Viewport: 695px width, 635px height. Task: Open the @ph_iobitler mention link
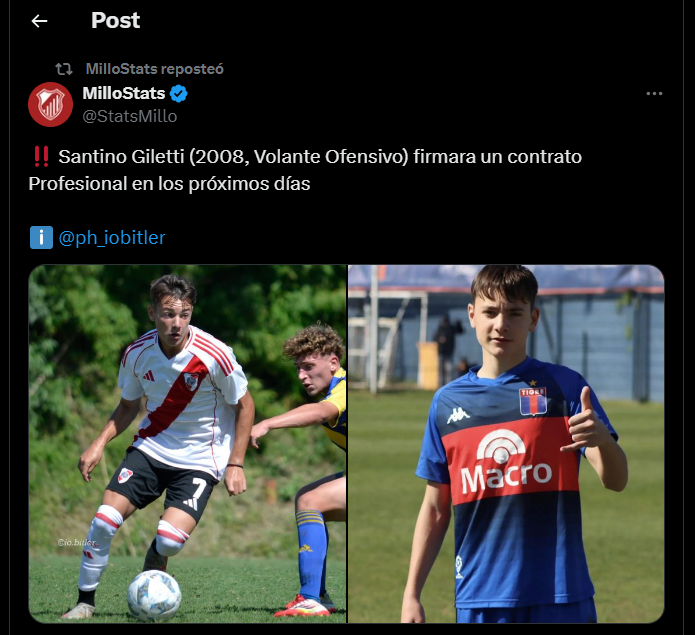[112, 238]
